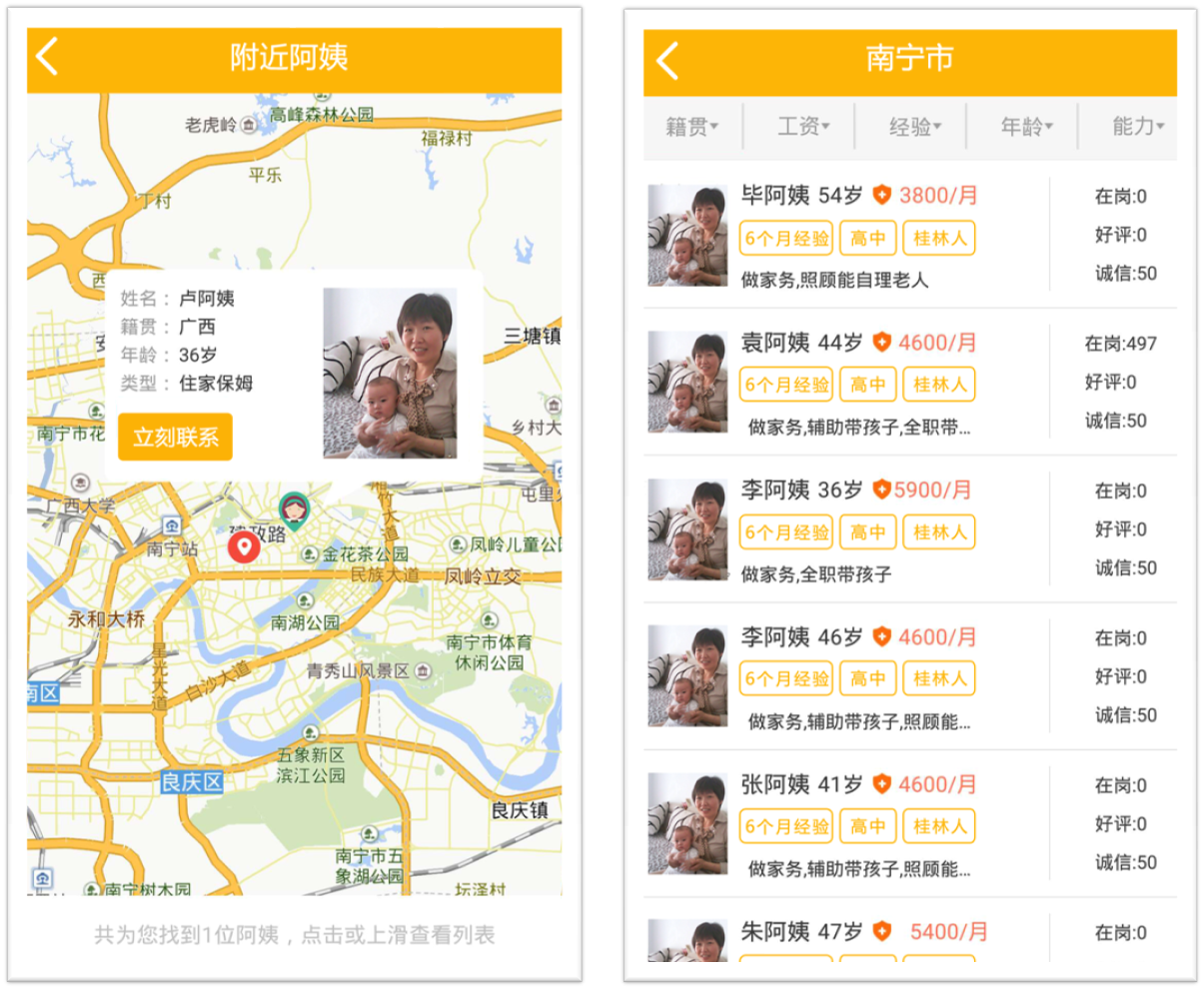
Task: Tap 立刻联系 to contact 卢阿姨
Action: (x=175, y=438)
